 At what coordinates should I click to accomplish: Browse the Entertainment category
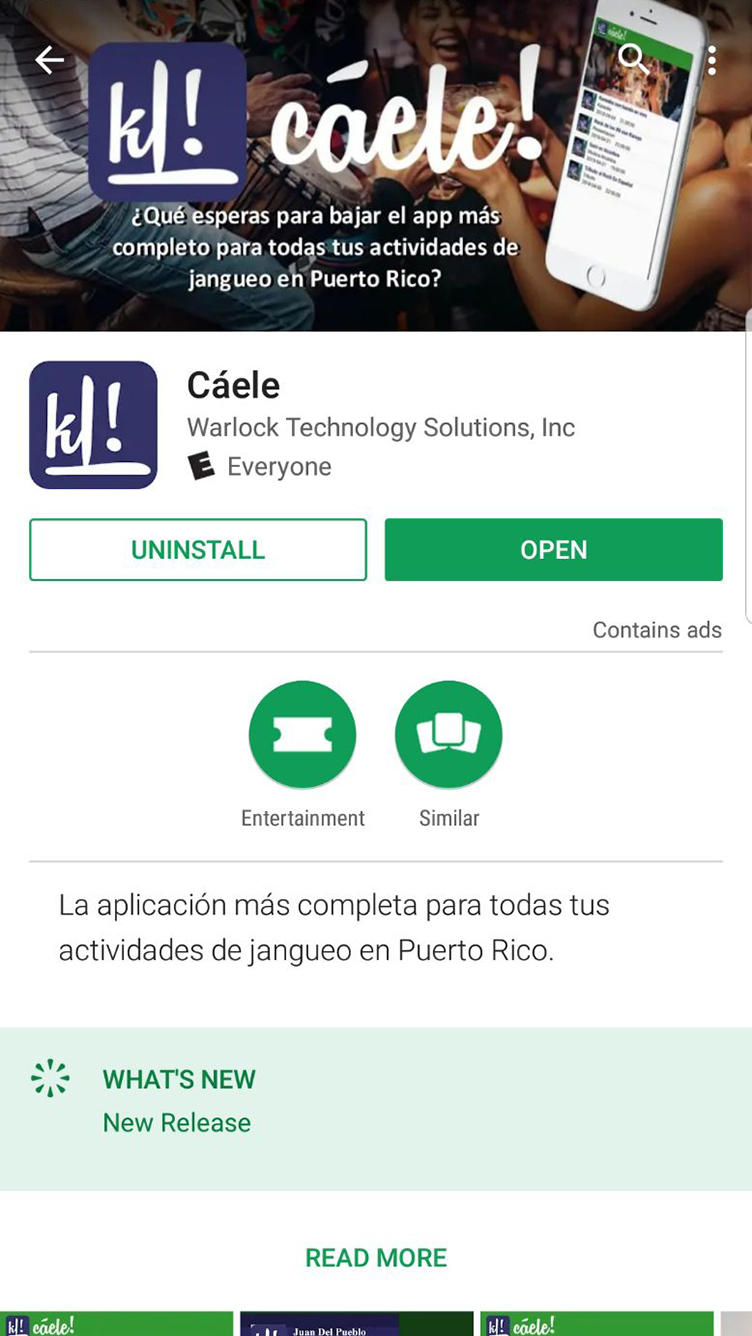[302, 735]
